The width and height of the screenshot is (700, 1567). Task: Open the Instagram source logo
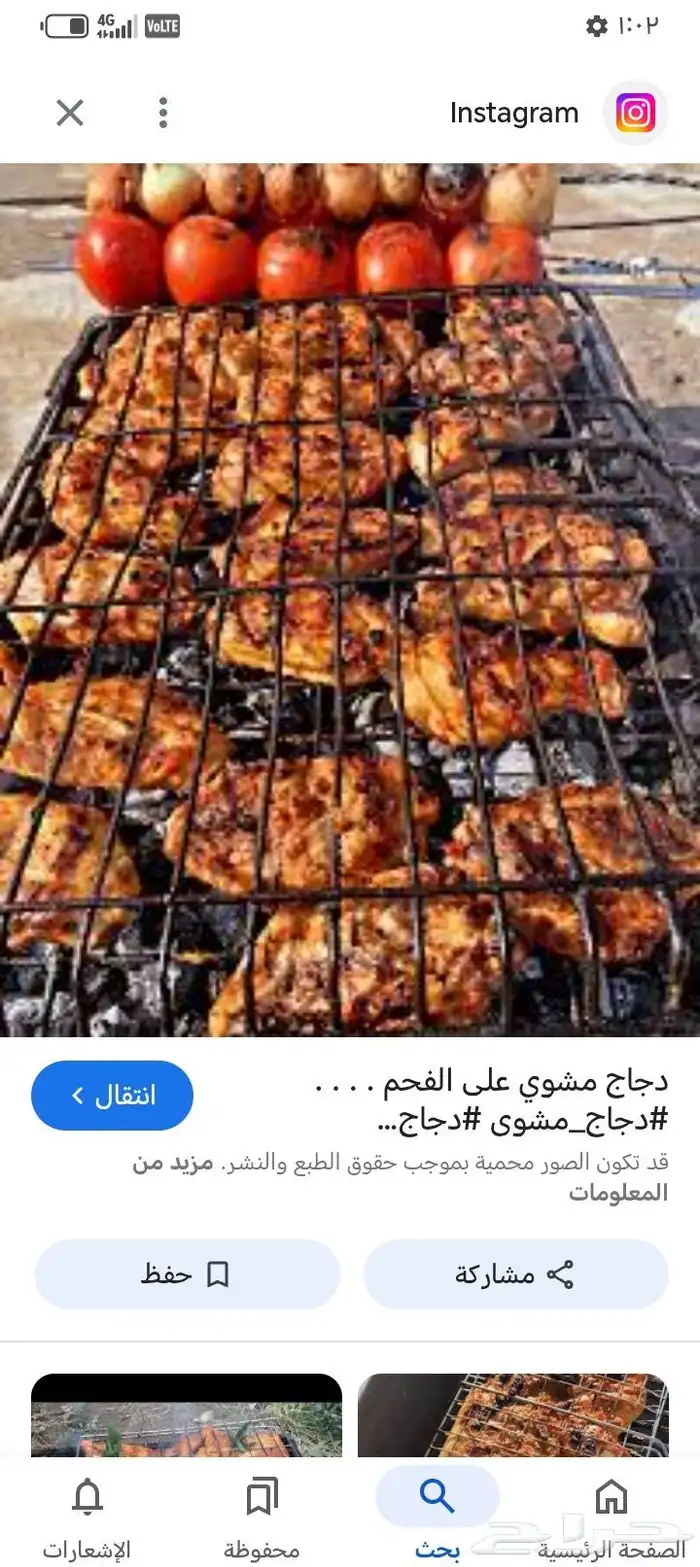(635, 113)
